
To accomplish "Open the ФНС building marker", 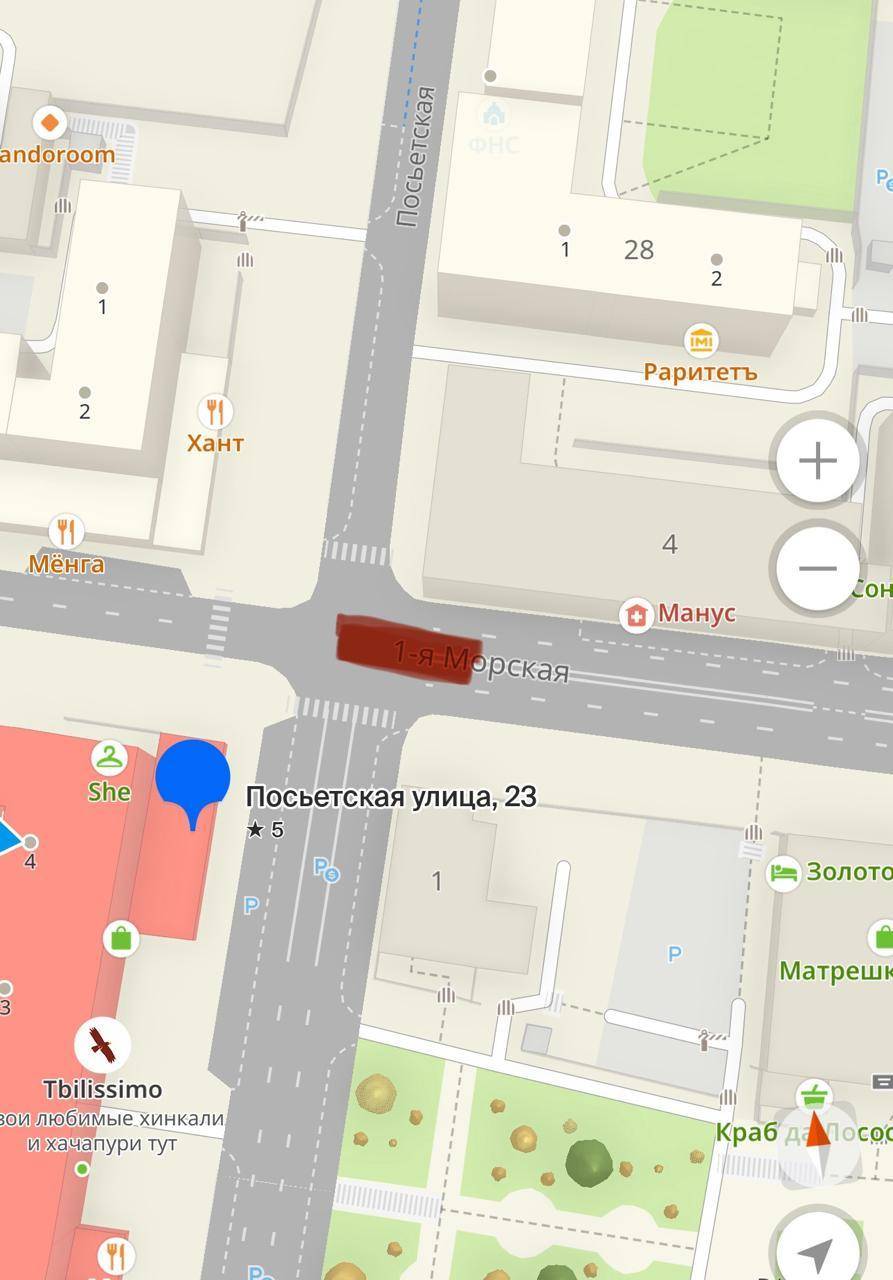I will 493,112.
